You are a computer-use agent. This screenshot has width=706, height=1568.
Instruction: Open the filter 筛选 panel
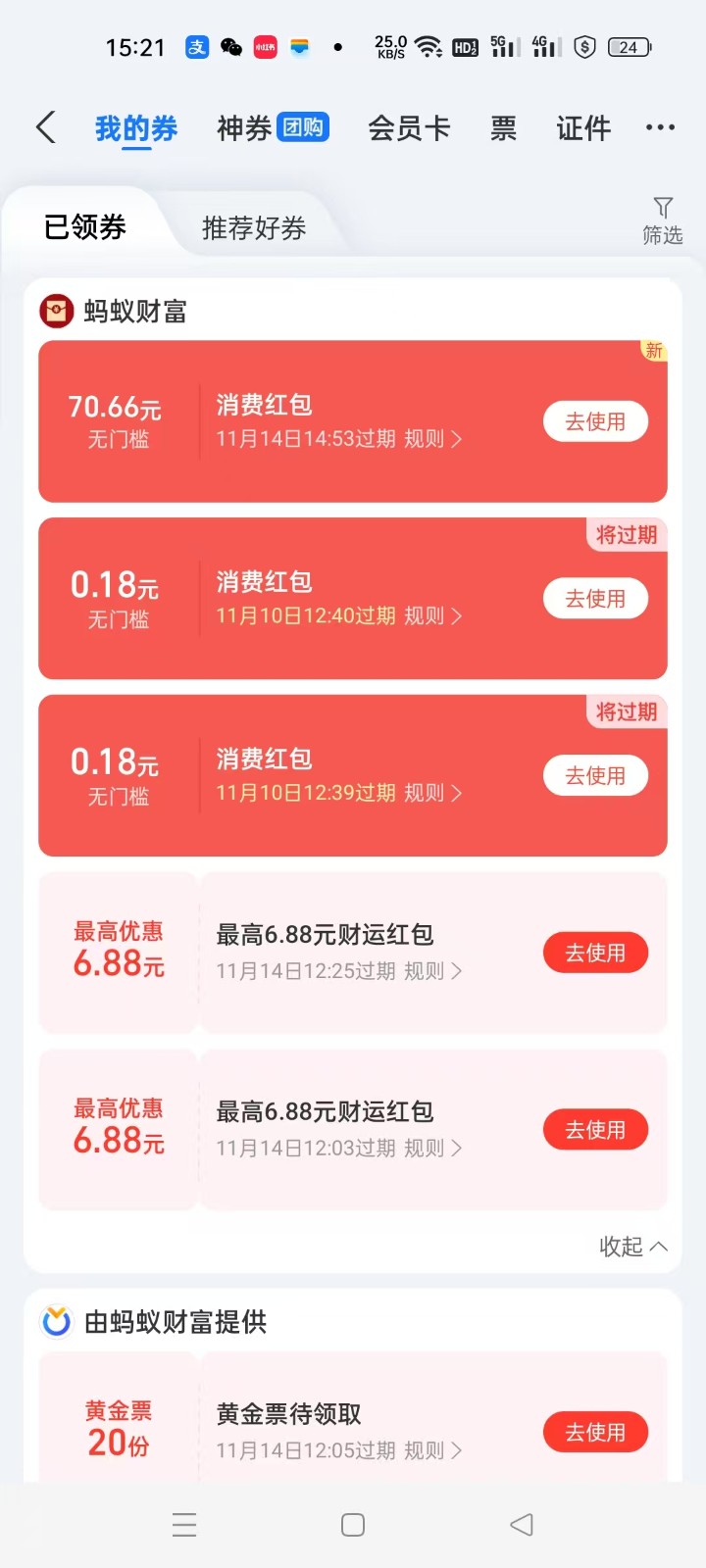[x=662, y=220]
